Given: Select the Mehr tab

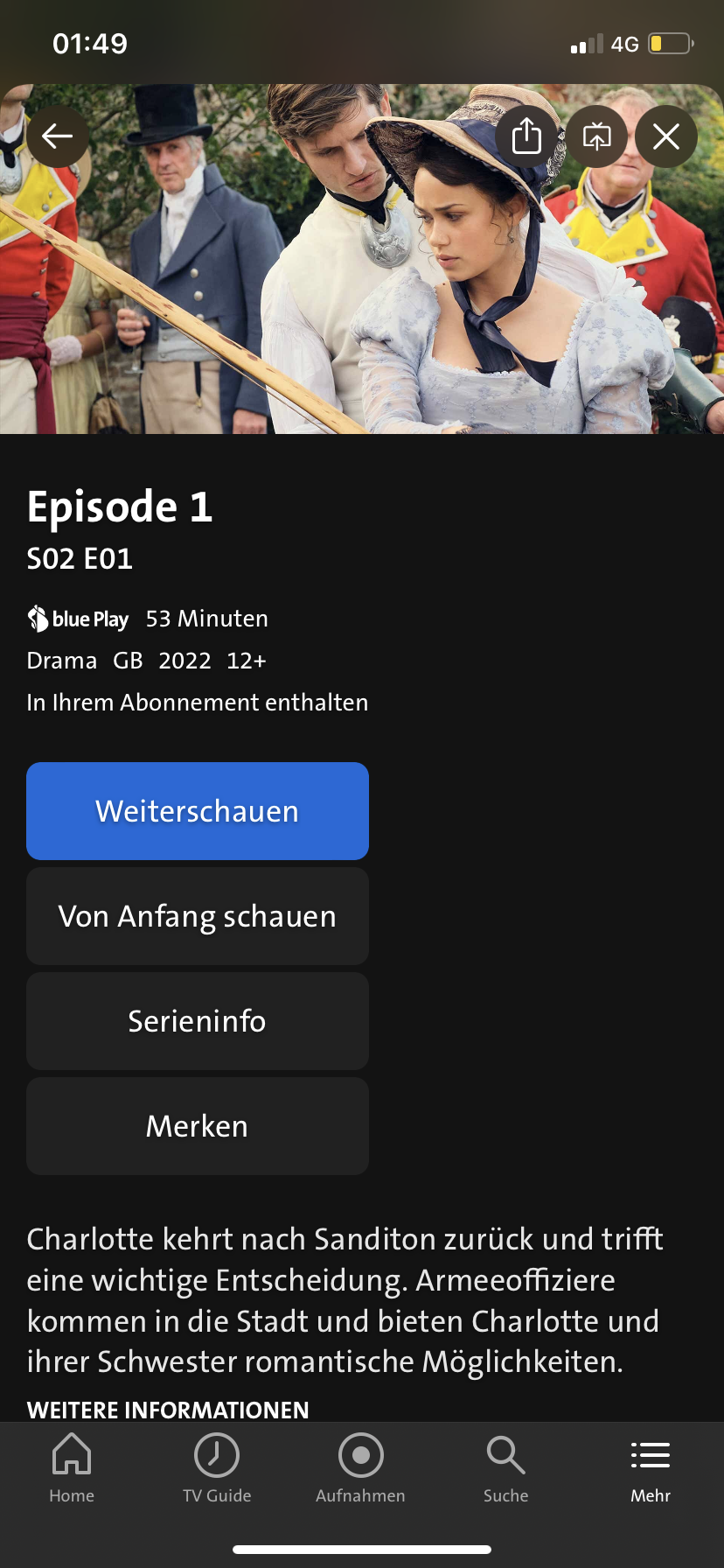Looking at the screenshot, I should (x=651, y=1468).
